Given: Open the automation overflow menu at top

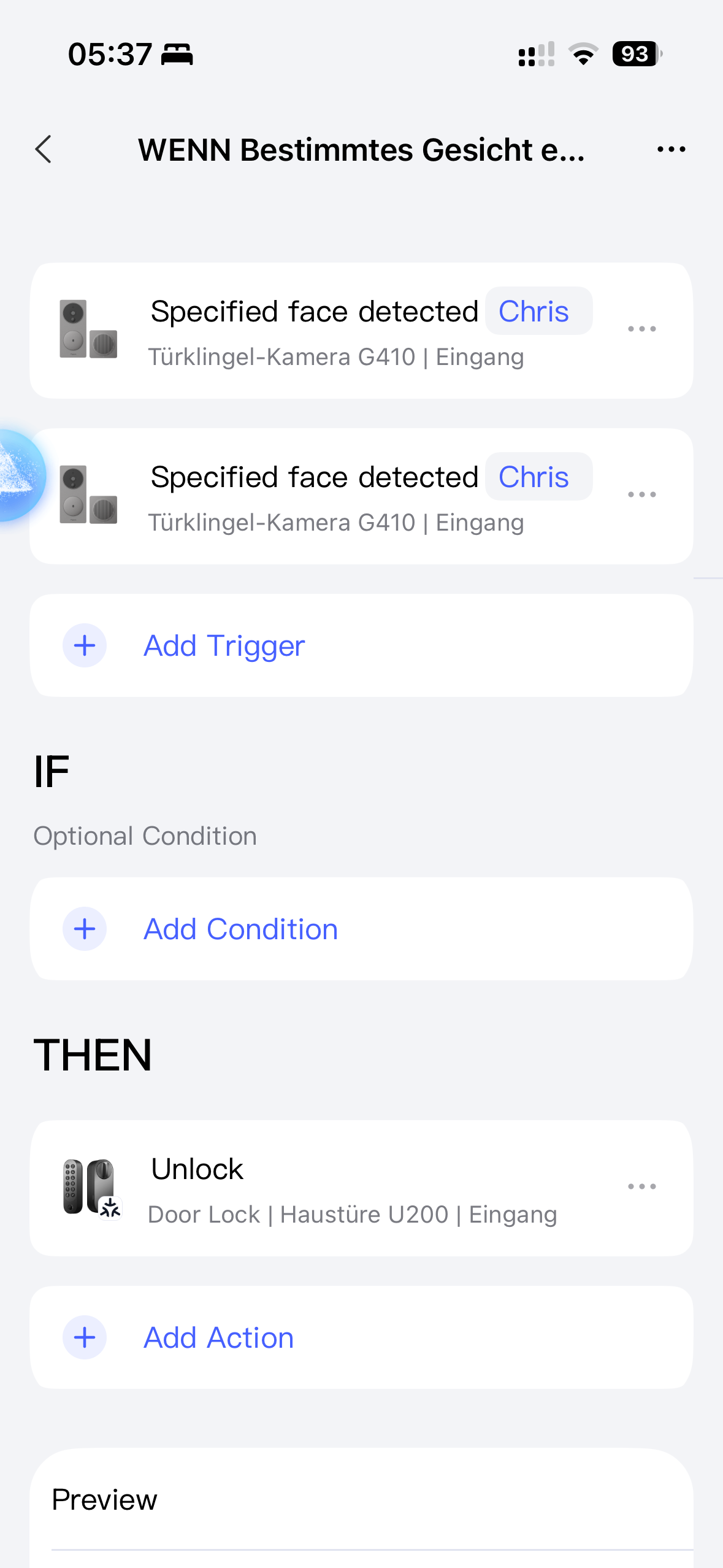Looking at the screenshot, I should pyautogui.click(x=671, y=150).
